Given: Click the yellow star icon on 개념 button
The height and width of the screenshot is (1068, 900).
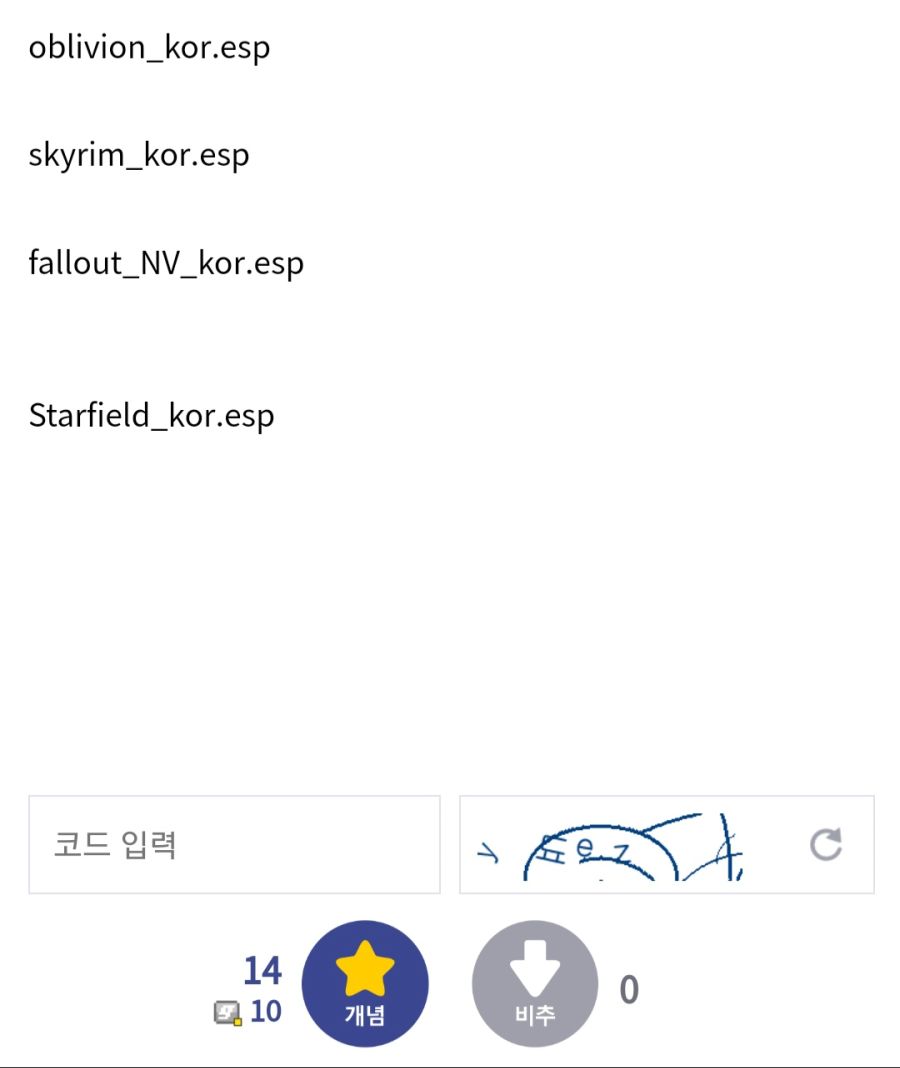Looking at the screenshot, I should [x=365, y=965].
